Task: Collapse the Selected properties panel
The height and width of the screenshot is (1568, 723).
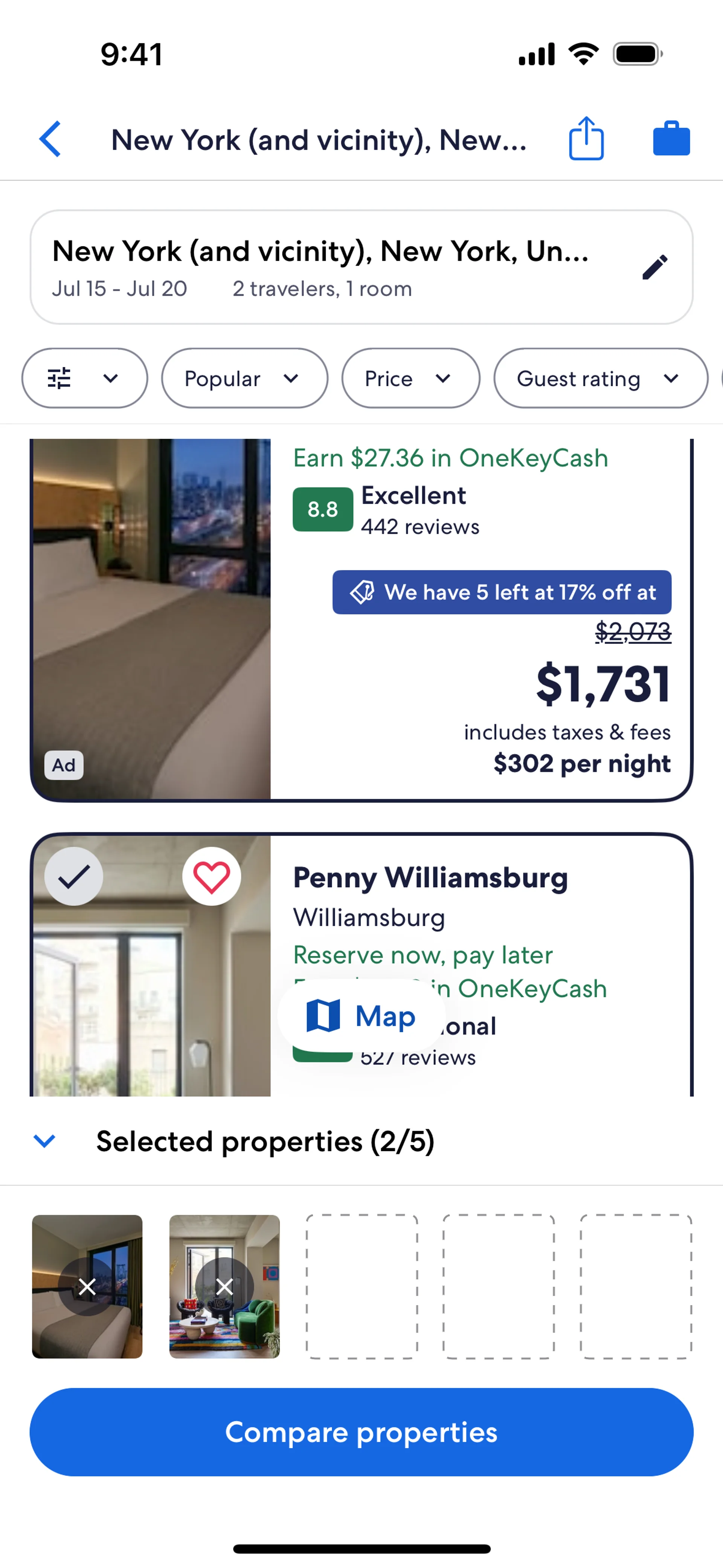Action: pos(44,1141)
